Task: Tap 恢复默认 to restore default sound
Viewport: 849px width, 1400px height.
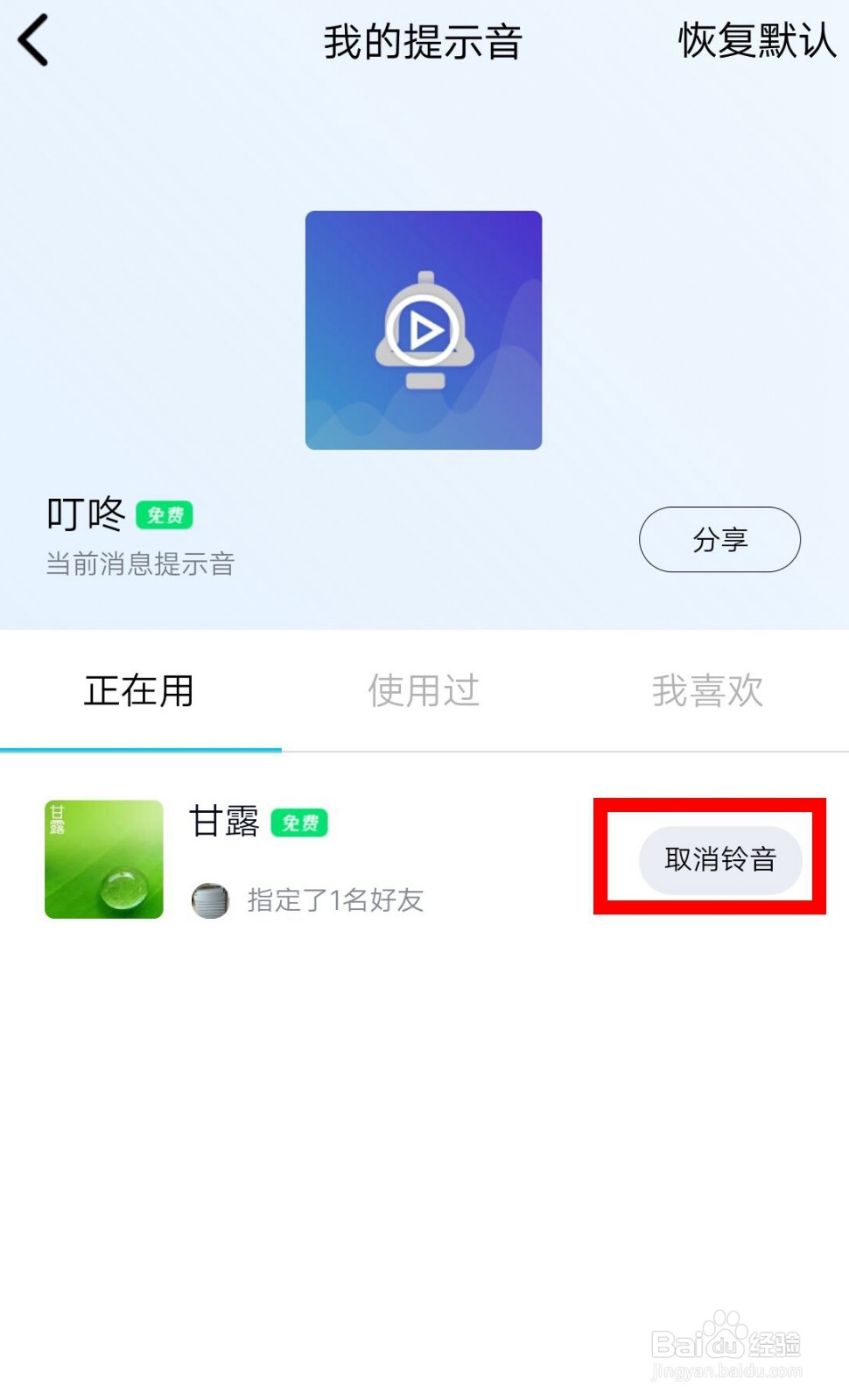Action: coord(754,39)
